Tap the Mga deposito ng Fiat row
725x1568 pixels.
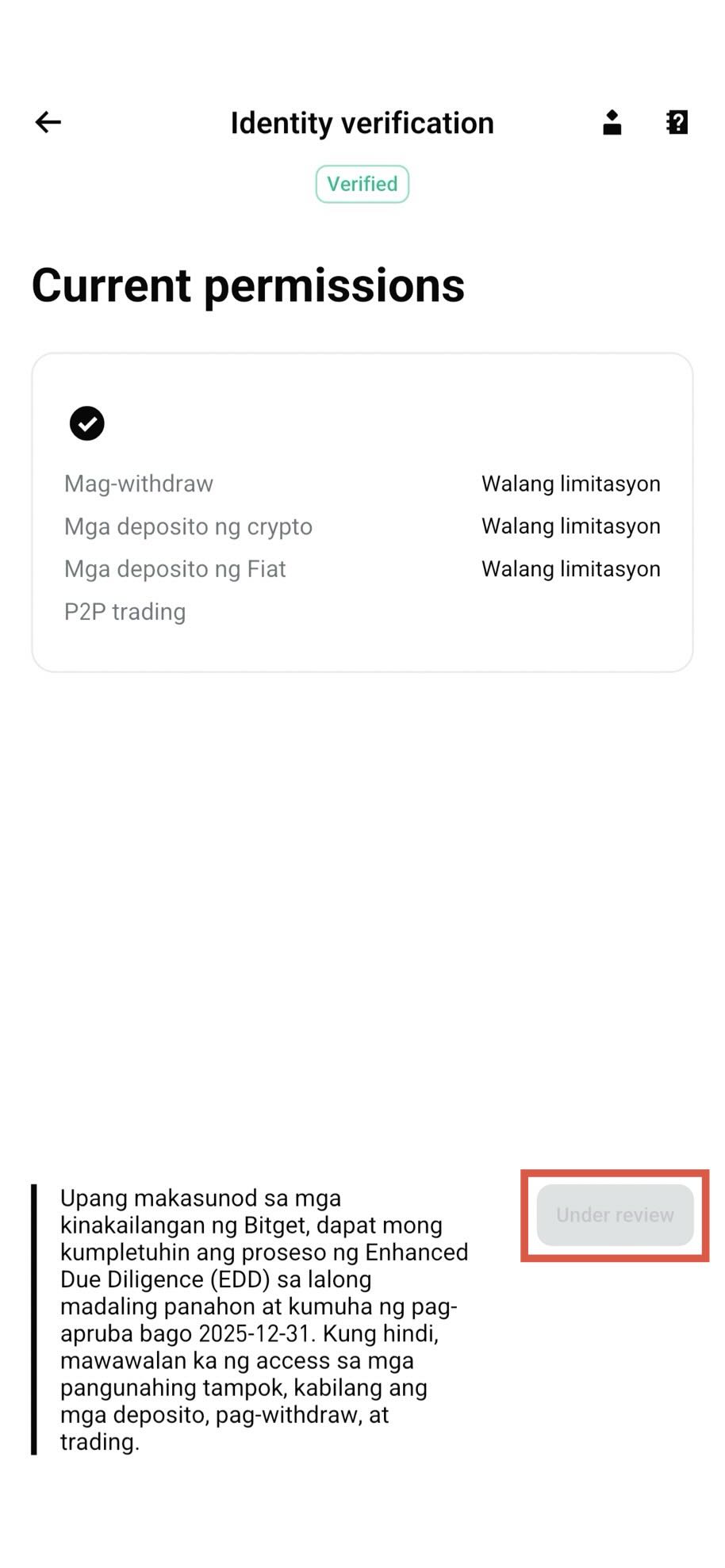pyautogui.click(x=175, y=568)
